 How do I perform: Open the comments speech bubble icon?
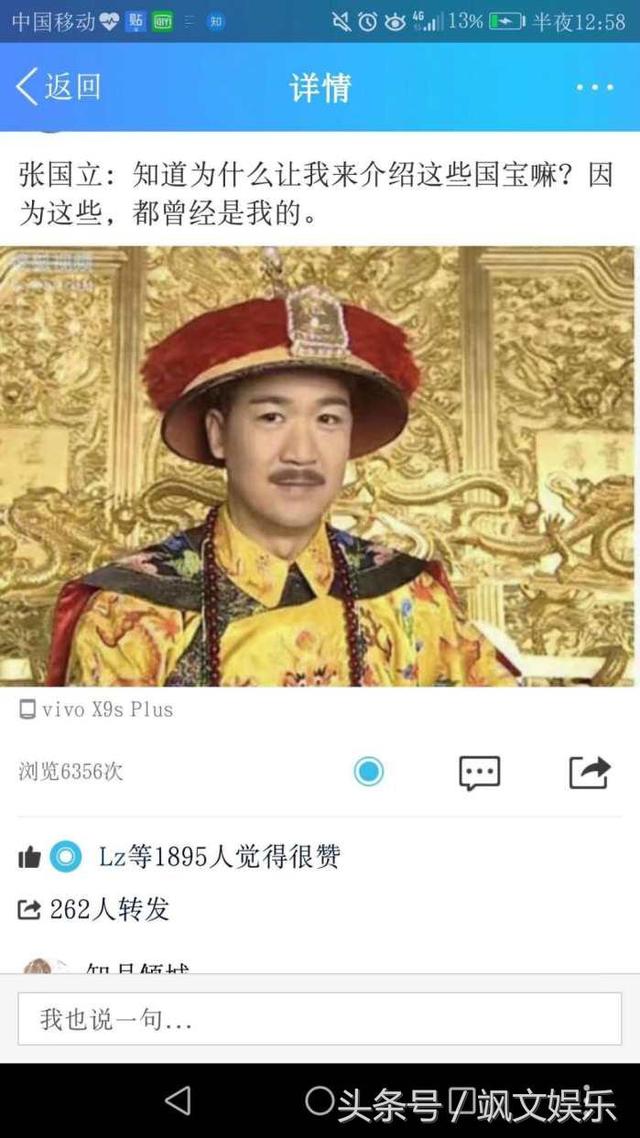[x=479, y=772]
